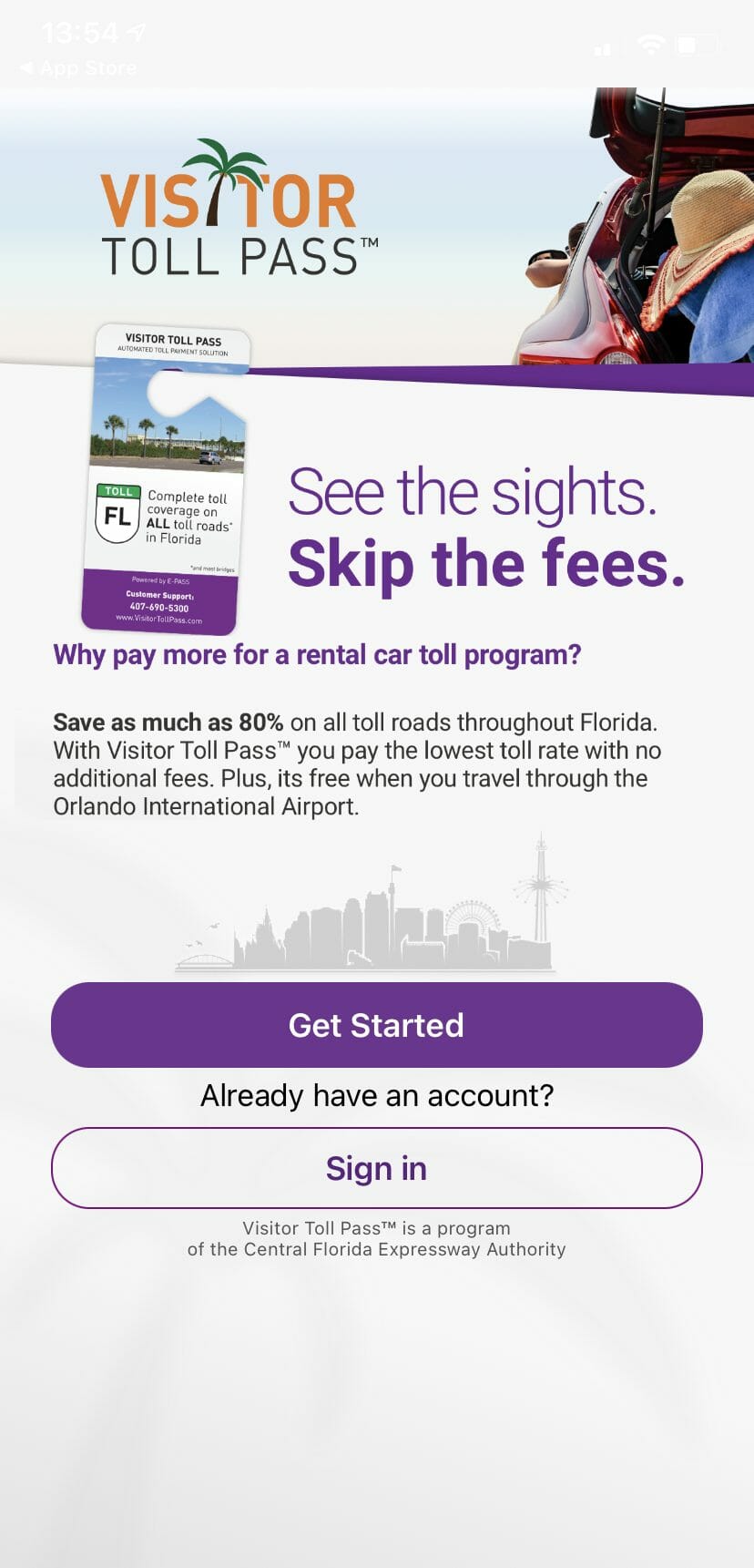Image resolution: width=754 pixels, height=1568 pixels.
Task: Tap the 'Powered by E-PASS' label
Action: coord(162,579)
